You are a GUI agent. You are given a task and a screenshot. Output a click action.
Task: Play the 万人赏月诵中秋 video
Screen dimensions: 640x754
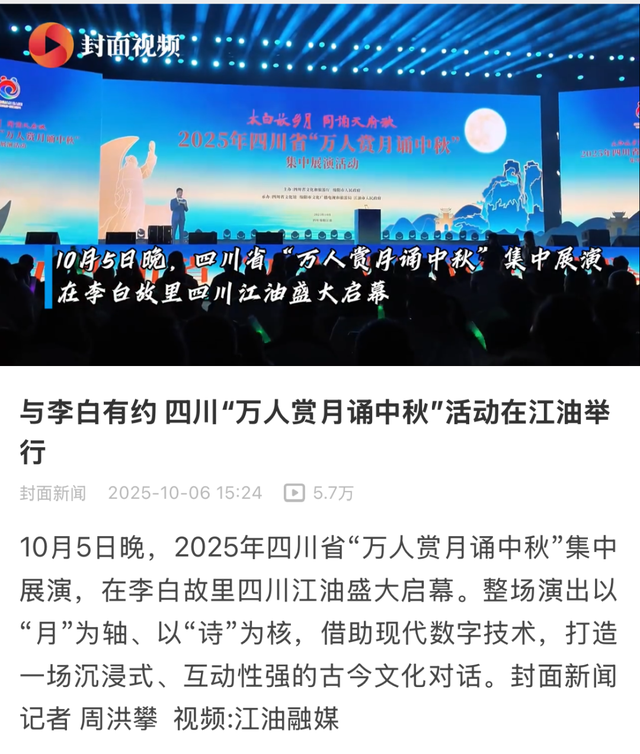320,185
